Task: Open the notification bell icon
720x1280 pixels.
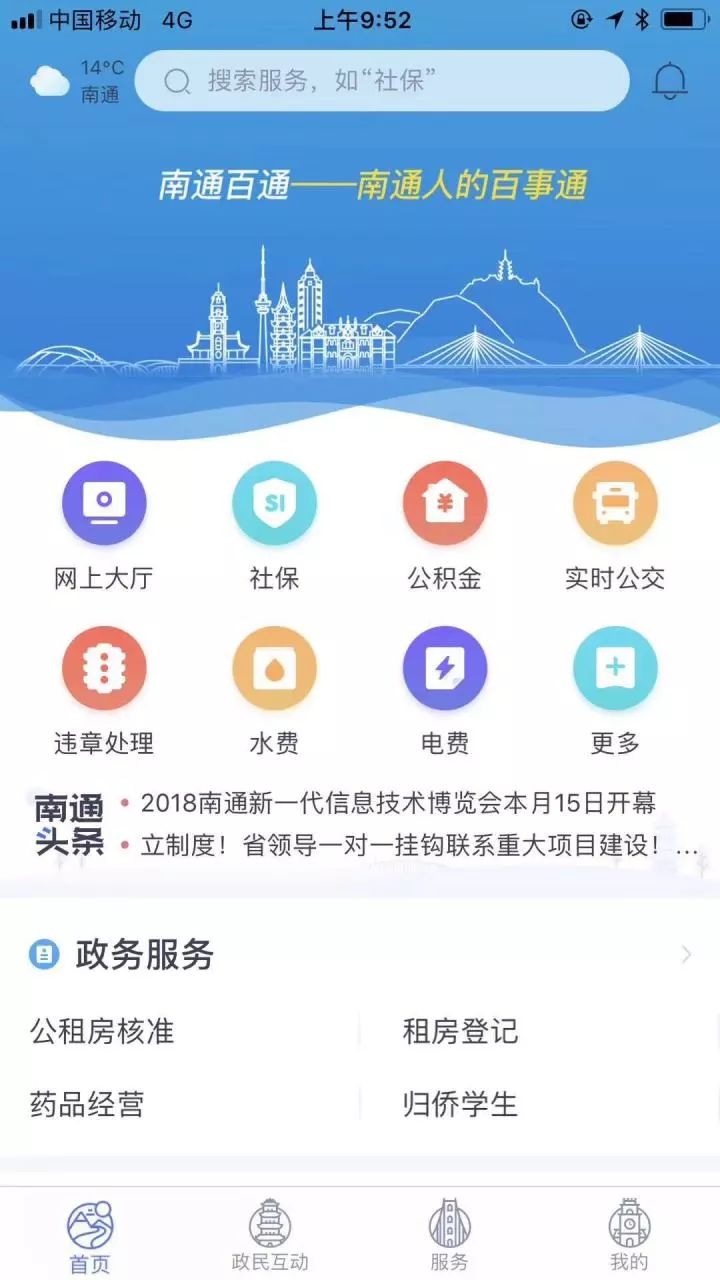Action: click(668, 80)
